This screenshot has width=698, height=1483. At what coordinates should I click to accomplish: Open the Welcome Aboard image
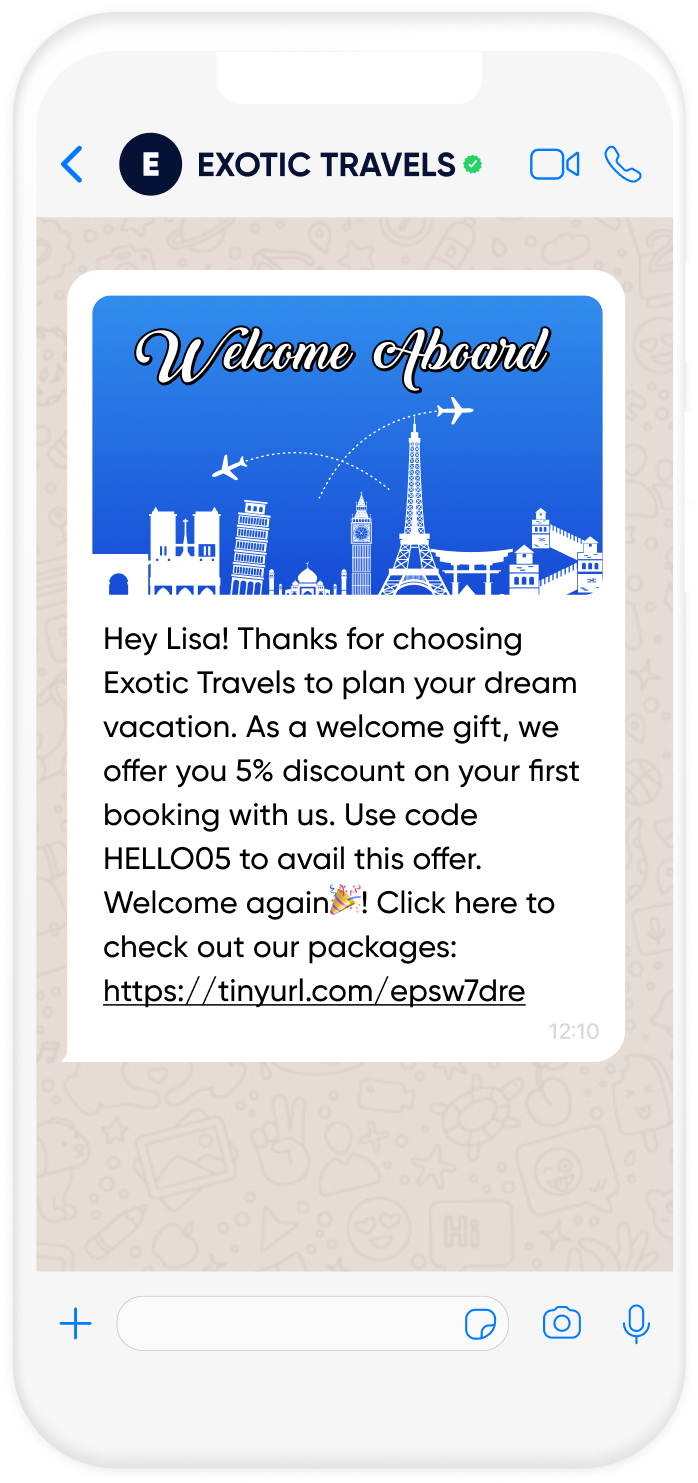coord(347,445)
